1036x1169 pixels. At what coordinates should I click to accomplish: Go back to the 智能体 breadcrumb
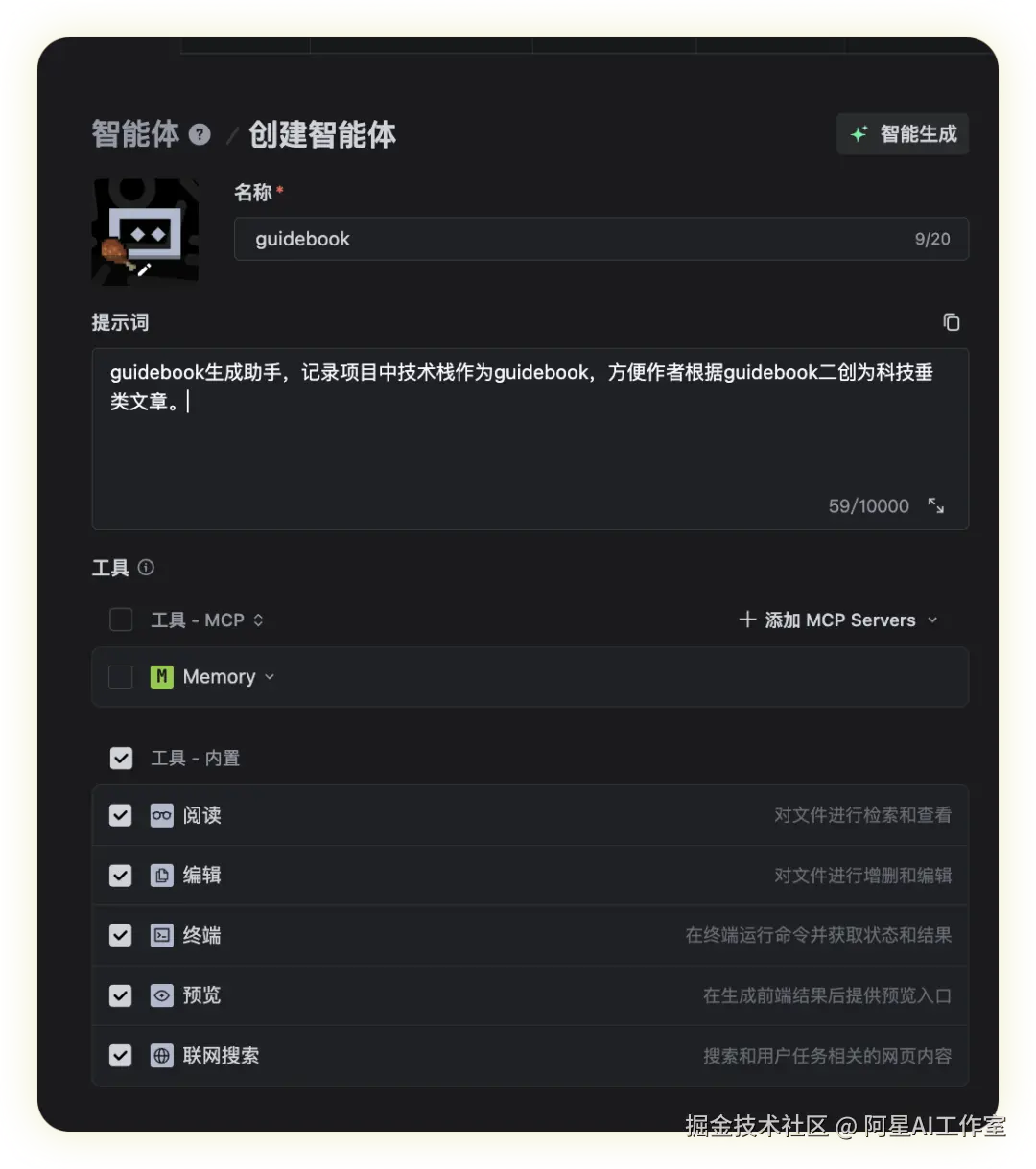click(135, 134)
